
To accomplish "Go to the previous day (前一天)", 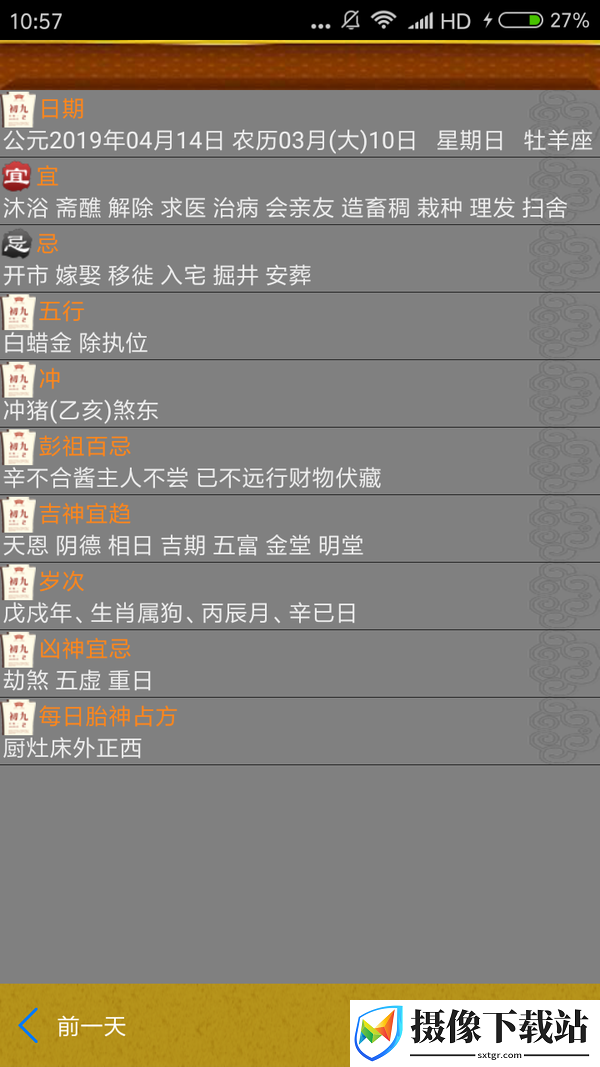I will coord(74,1026).
